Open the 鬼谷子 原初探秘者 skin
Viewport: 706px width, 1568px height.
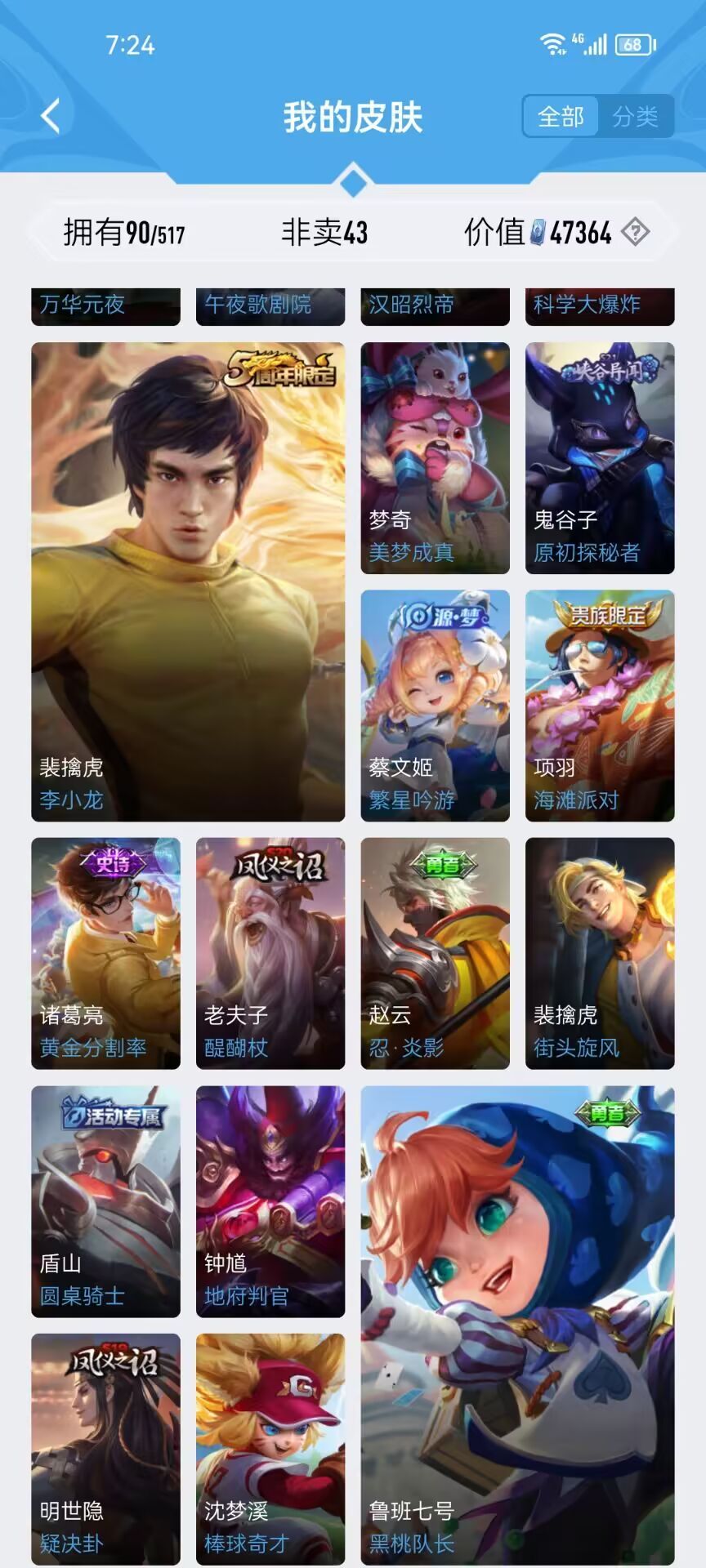[x=600, y=457]
